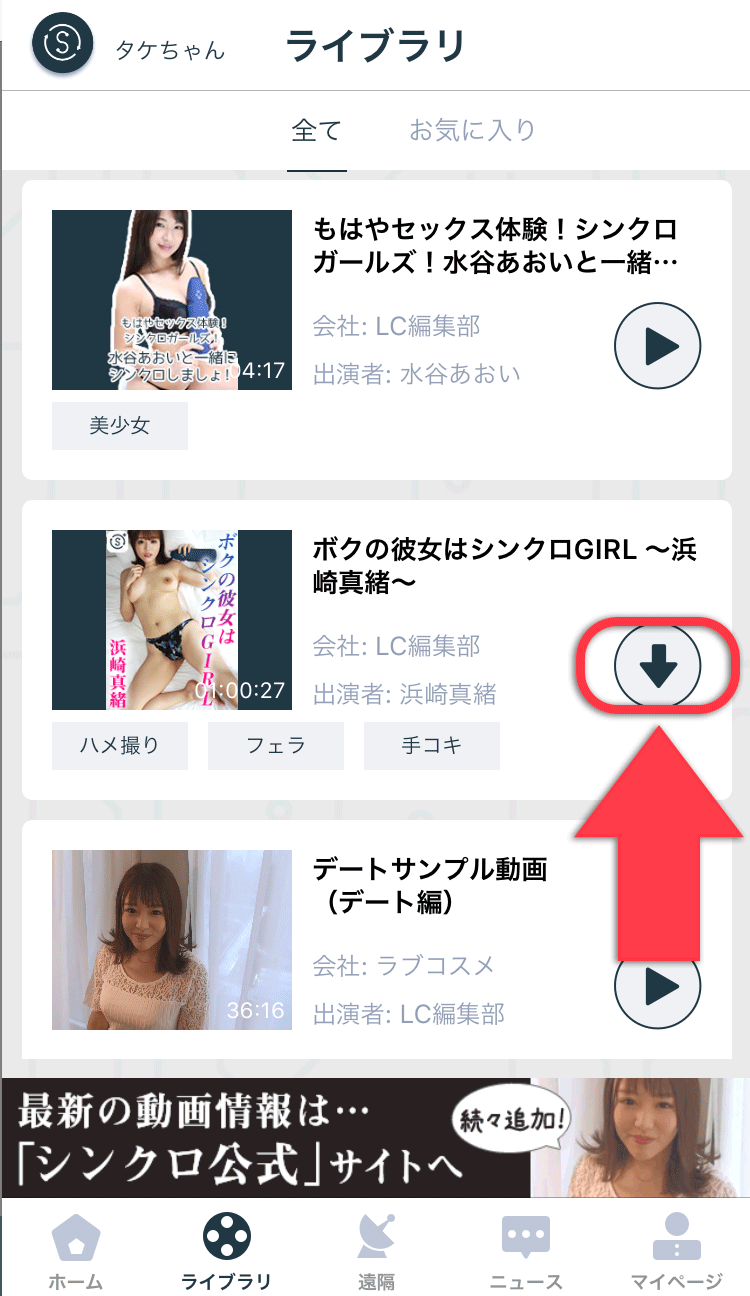
Task: Open the 水谷あおい video thumbnail
Action: 171,300
